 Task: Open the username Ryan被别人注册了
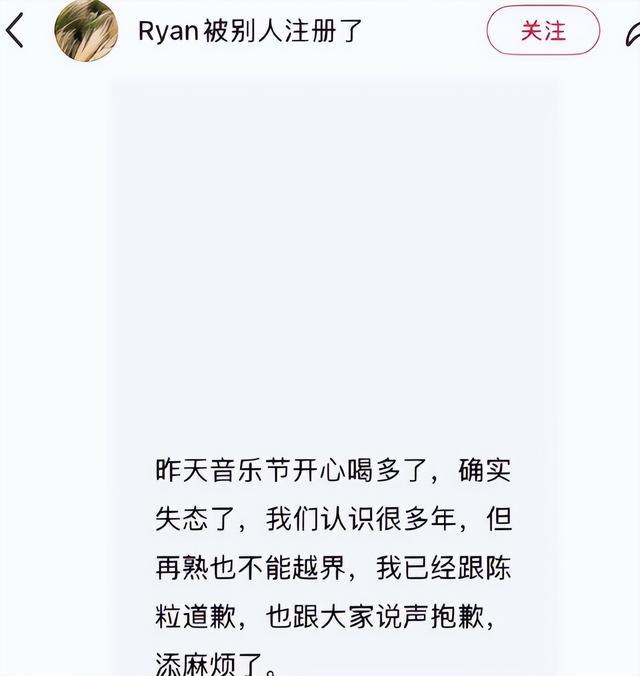click(250, 31)
